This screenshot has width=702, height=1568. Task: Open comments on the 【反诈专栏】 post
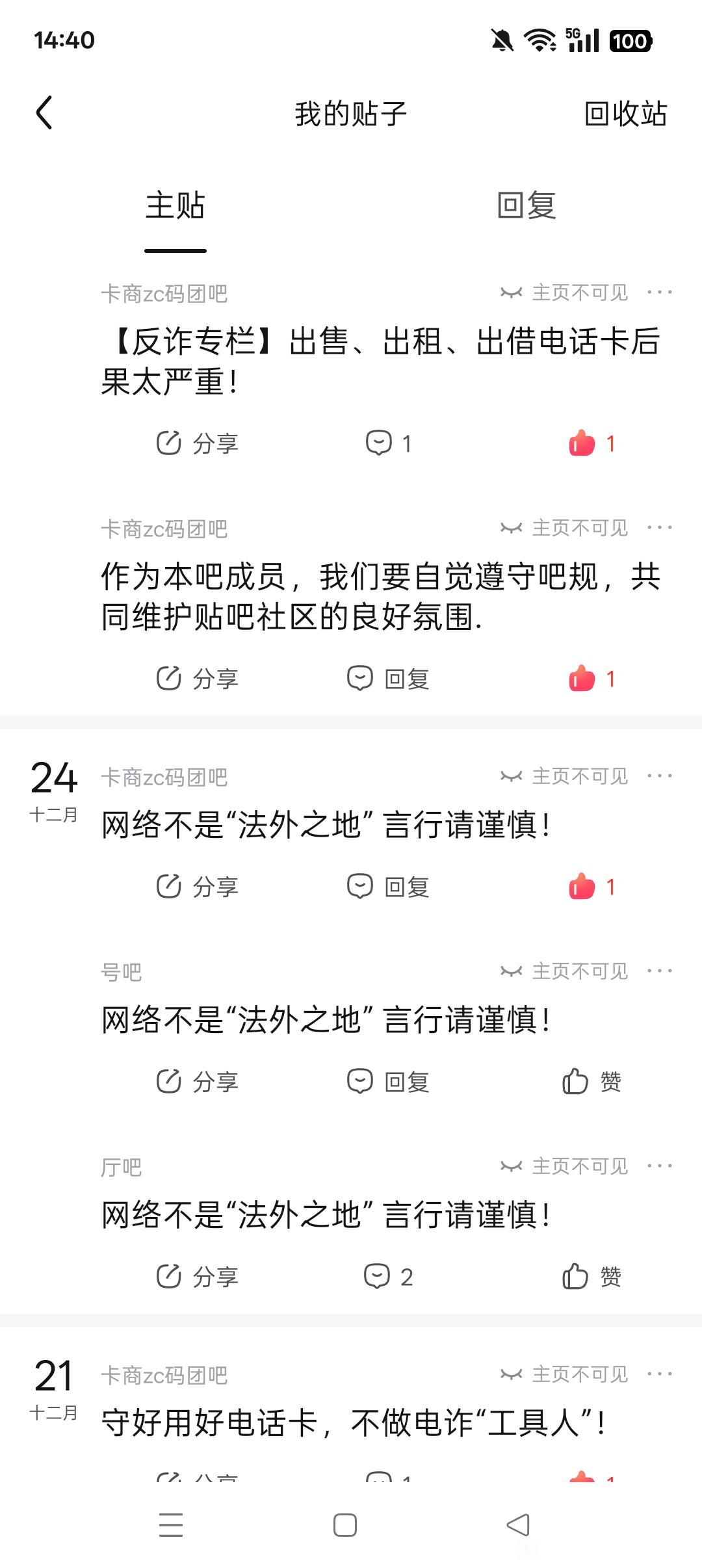tap(388, 443)
